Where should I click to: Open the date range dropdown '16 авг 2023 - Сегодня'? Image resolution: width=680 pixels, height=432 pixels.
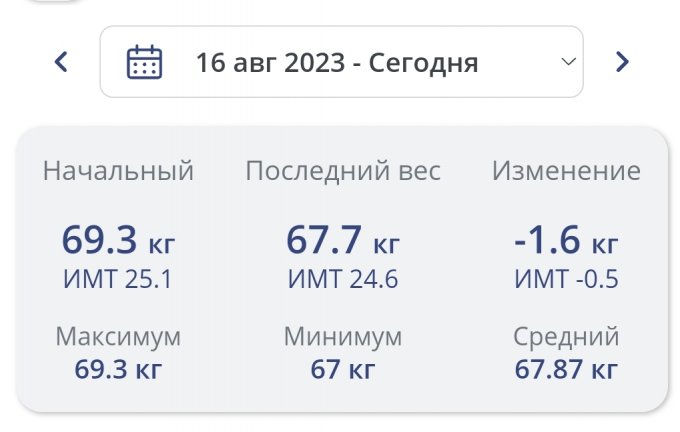341,62
